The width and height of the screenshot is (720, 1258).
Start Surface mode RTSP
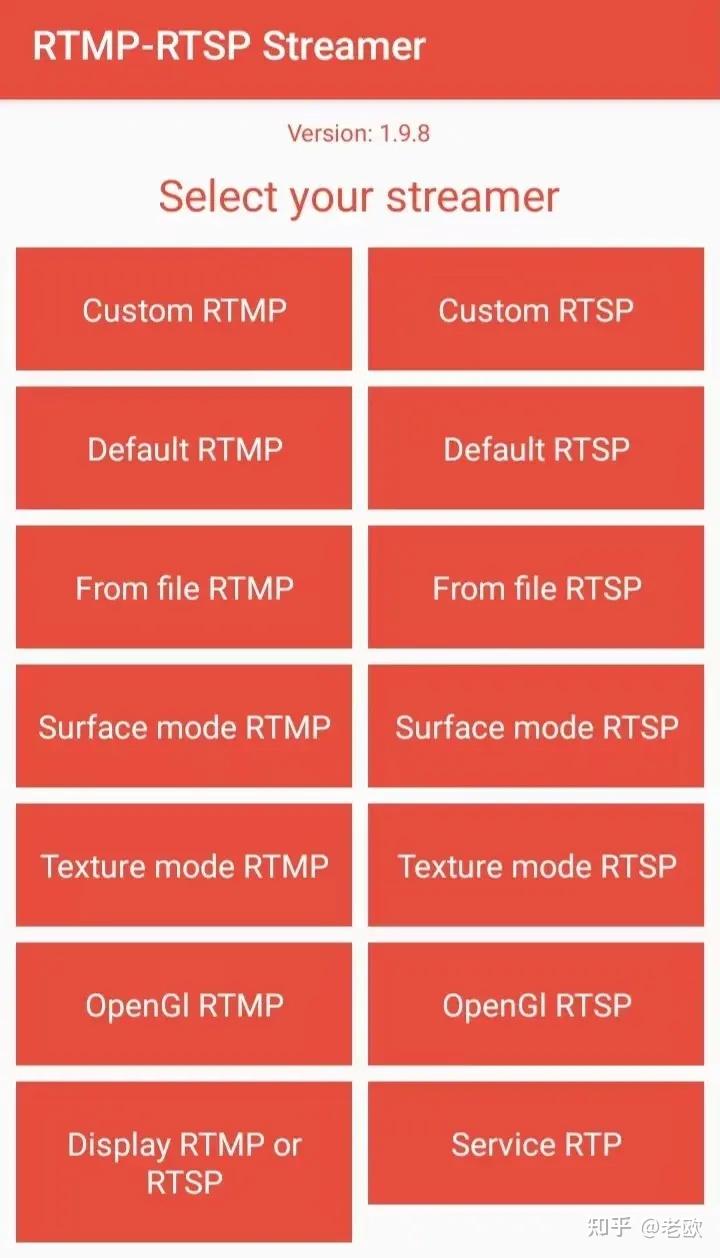coord(536,726)
